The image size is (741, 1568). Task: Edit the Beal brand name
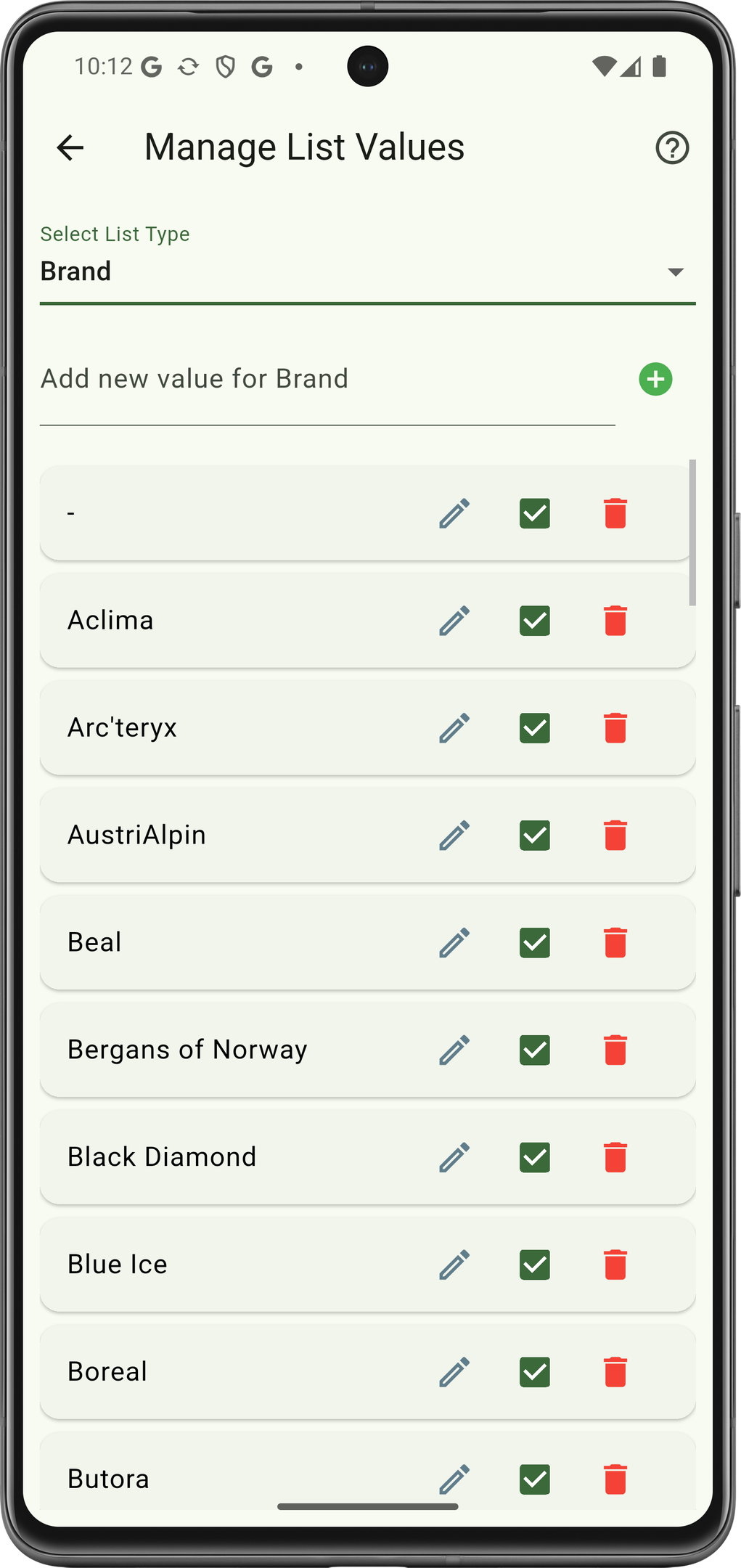pos(455,943)
